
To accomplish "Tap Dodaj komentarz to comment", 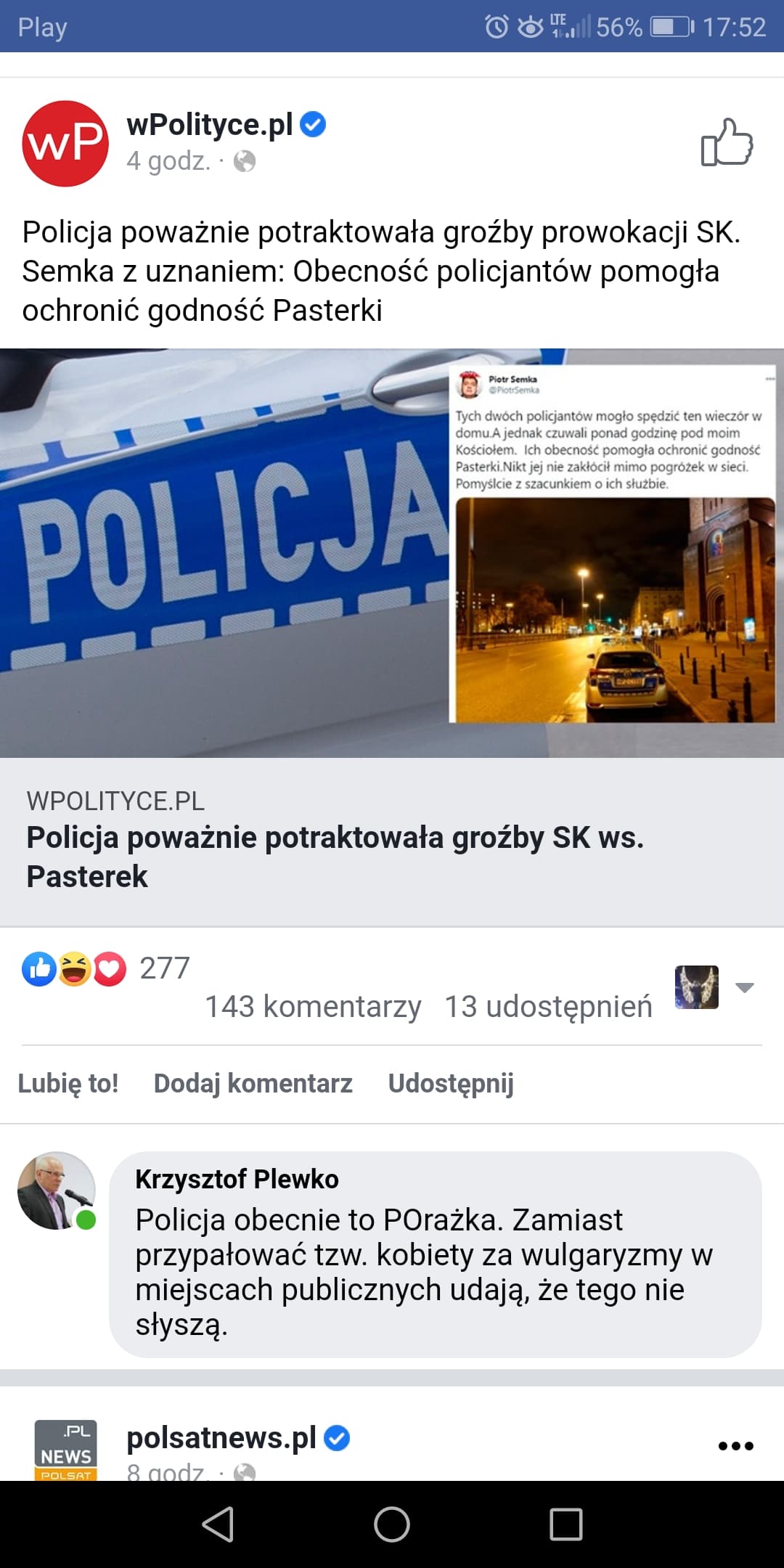I will [x=253, y=1083].
